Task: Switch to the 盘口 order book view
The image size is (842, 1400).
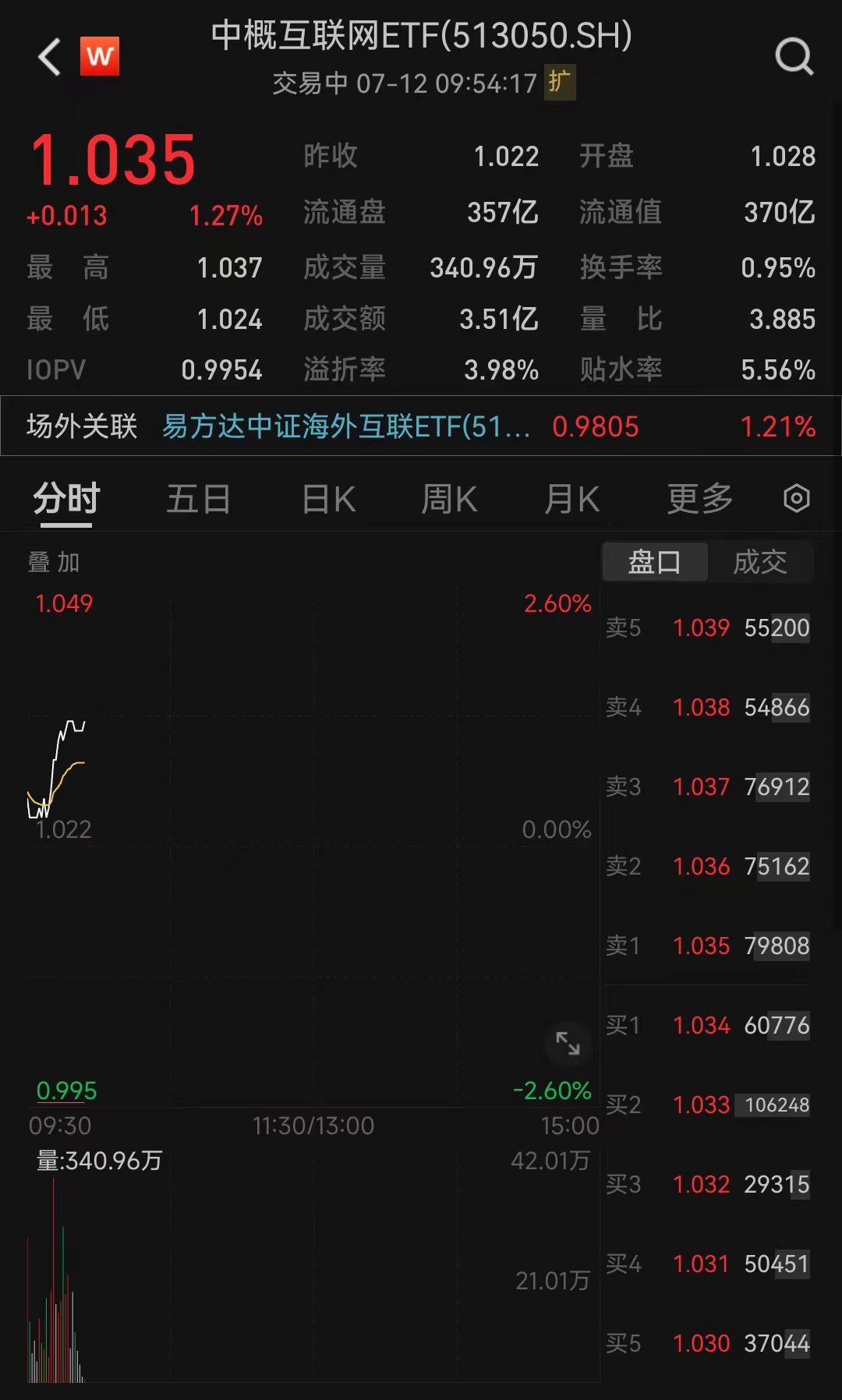Action: click(653, 561)
